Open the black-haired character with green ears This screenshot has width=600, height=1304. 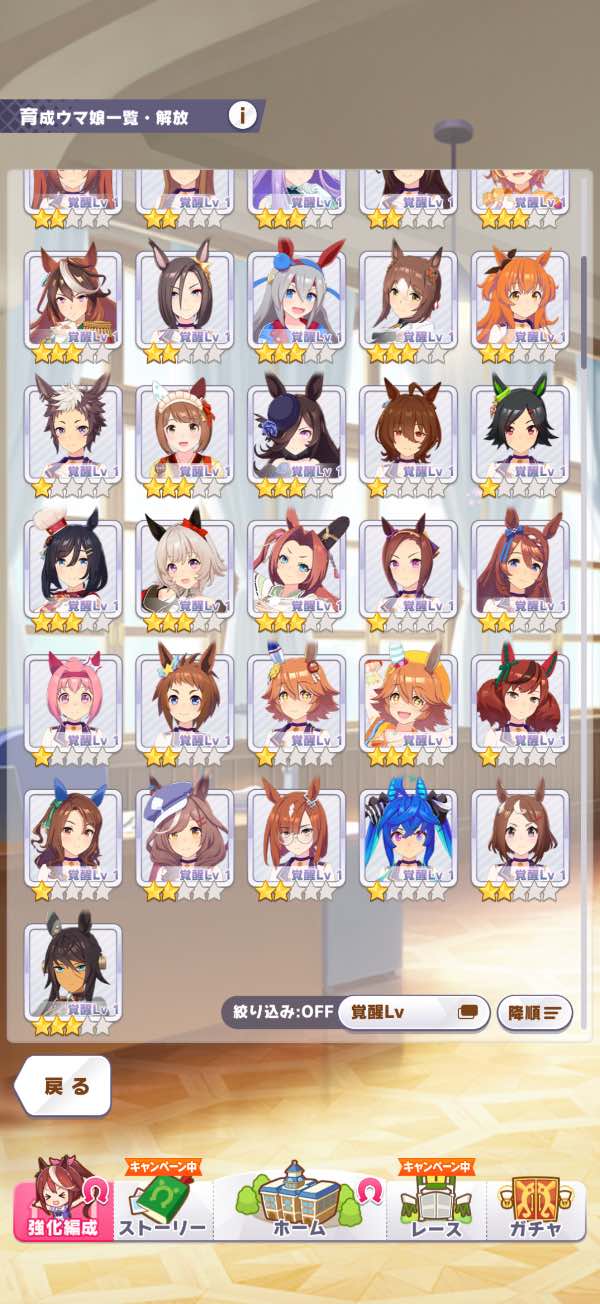520,435
